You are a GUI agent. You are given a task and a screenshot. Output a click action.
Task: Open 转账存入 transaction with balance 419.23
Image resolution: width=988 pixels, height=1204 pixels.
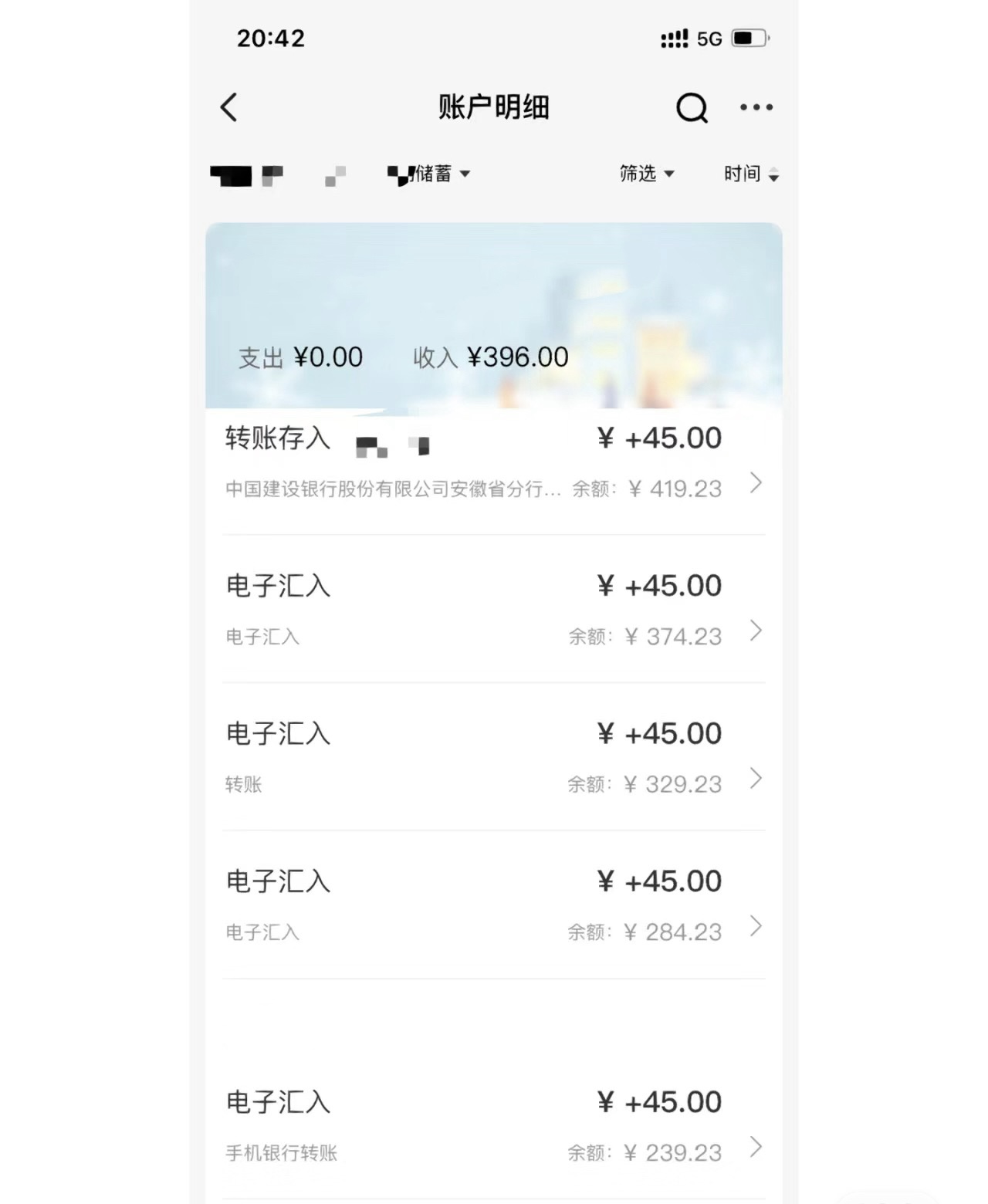click(x=493, y=463)
